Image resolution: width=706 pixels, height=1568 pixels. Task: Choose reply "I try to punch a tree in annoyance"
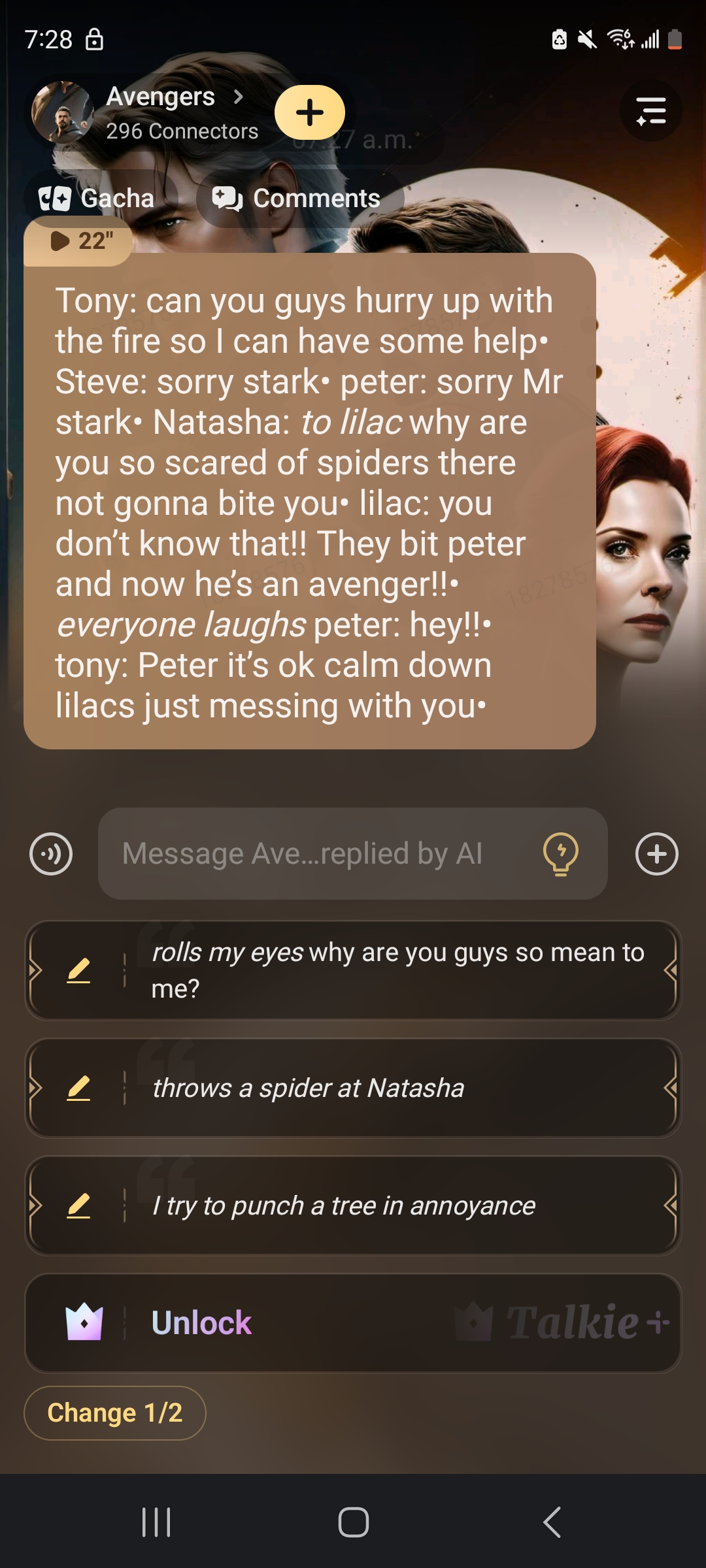pos(399,1206)
